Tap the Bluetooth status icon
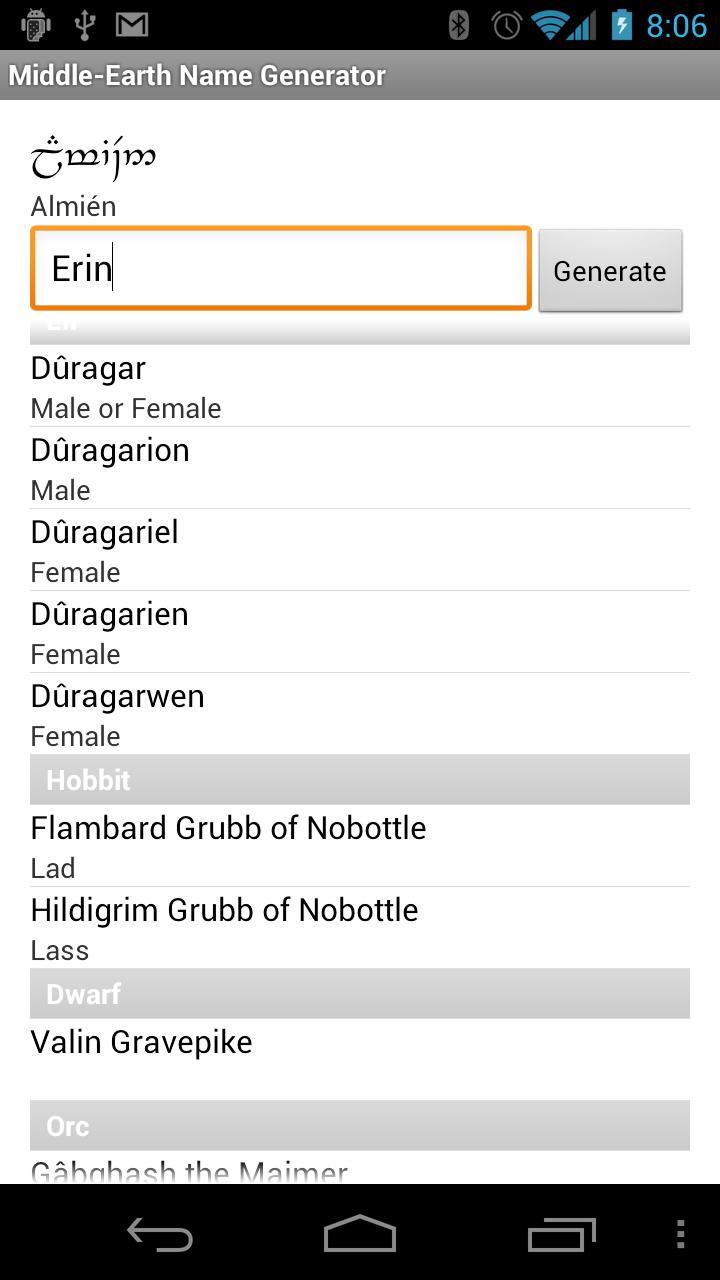 point(457,25)
